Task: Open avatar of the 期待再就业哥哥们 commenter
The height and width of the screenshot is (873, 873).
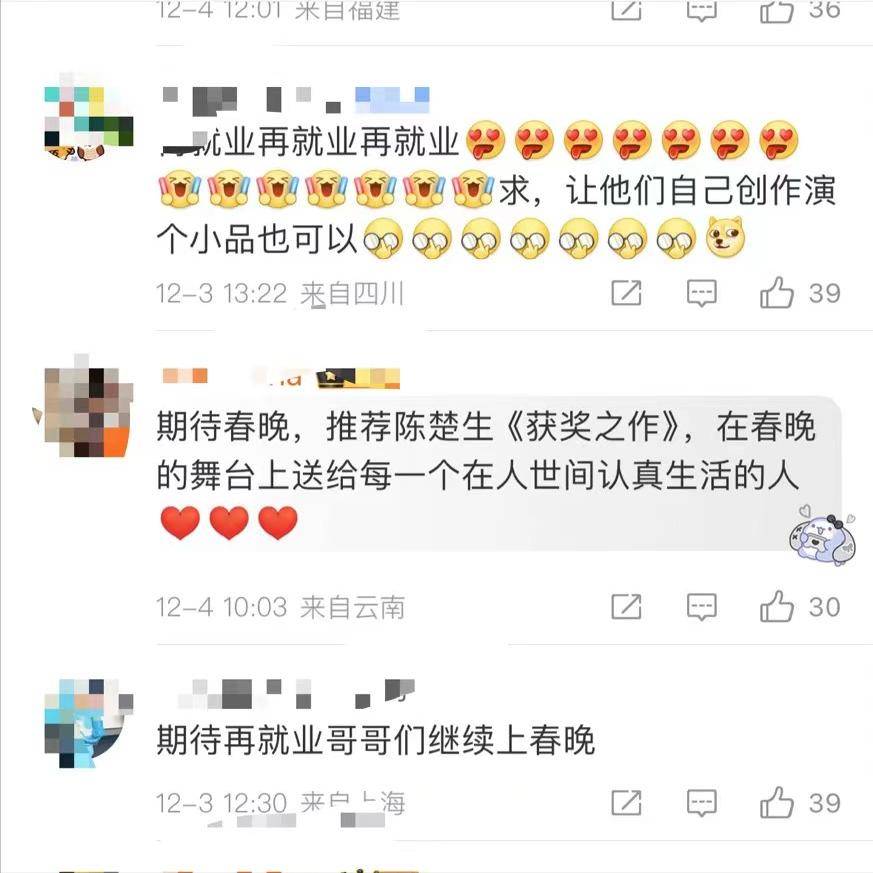Action: tap(88, 722)
